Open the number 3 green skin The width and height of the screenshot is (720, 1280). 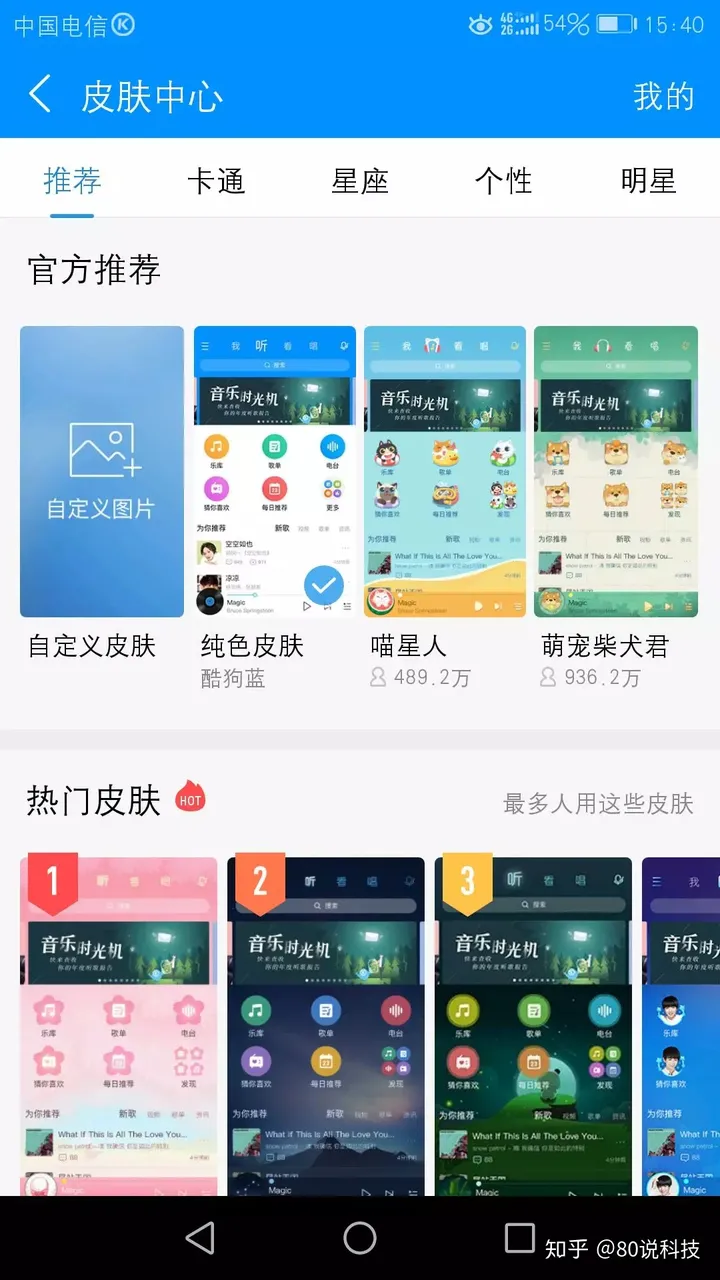point(533,1026)
